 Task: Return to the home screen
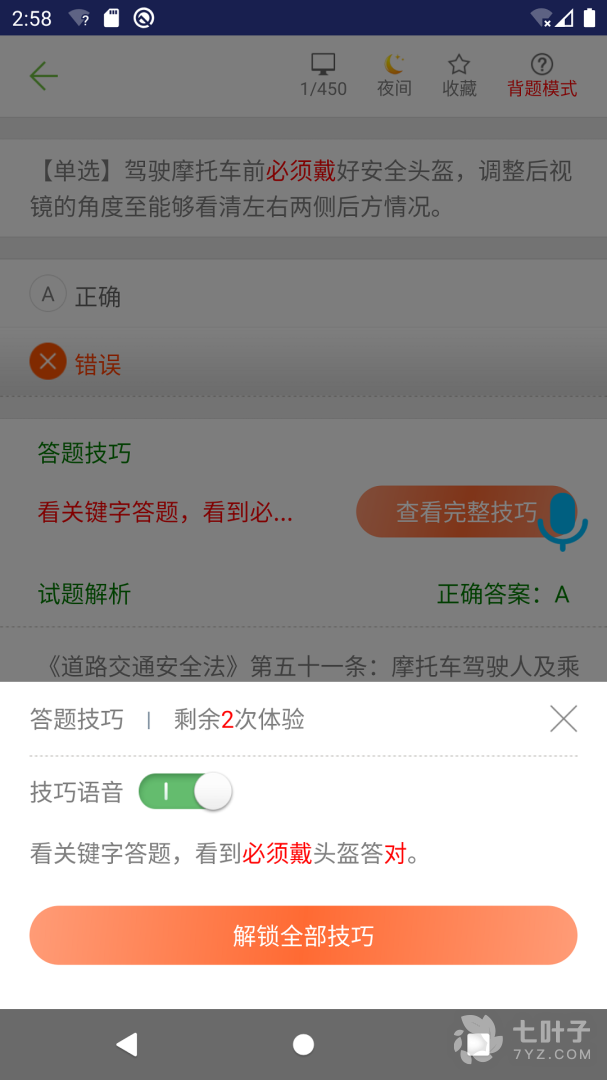point(303,1045)
